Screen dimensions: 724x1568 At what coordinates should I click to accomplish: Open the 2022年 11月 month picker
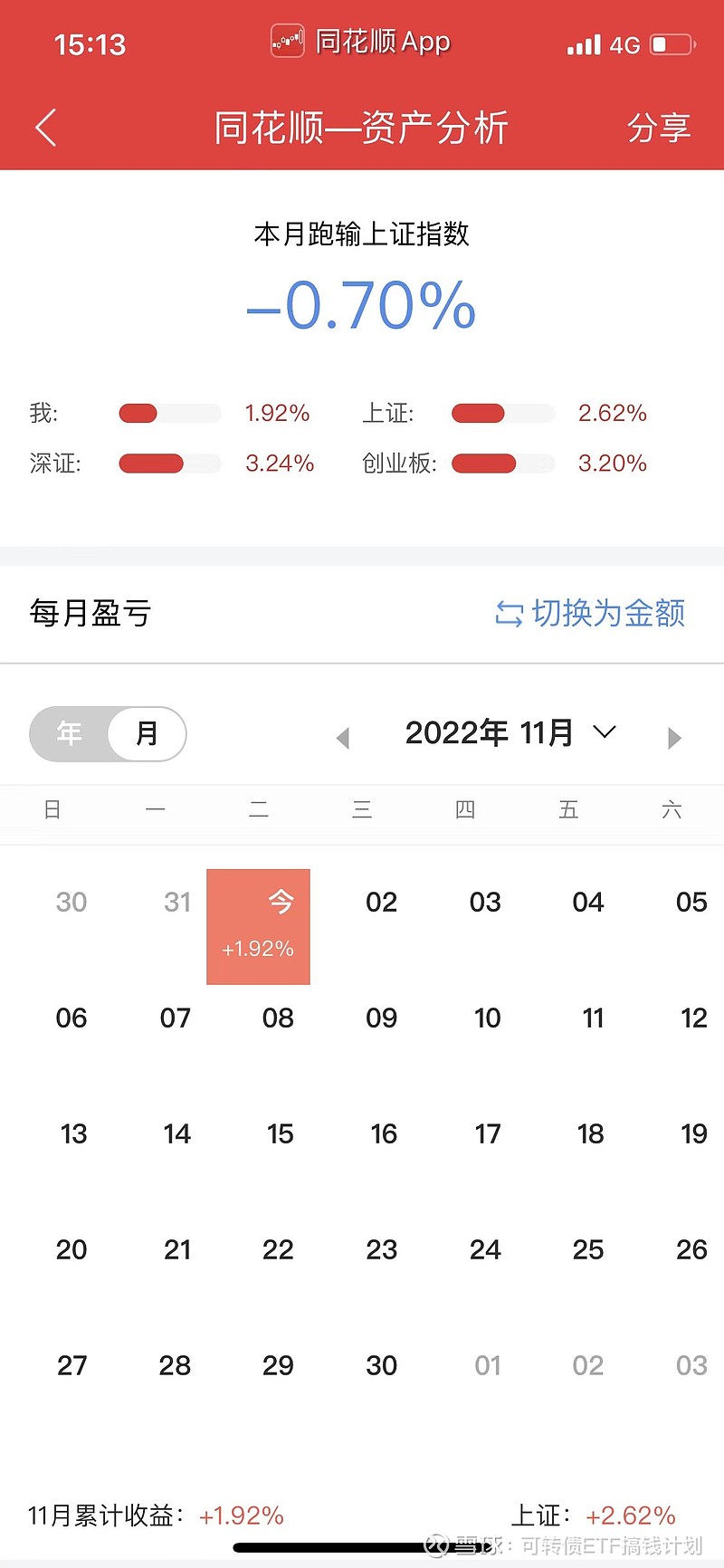click(x=510, y=732)
